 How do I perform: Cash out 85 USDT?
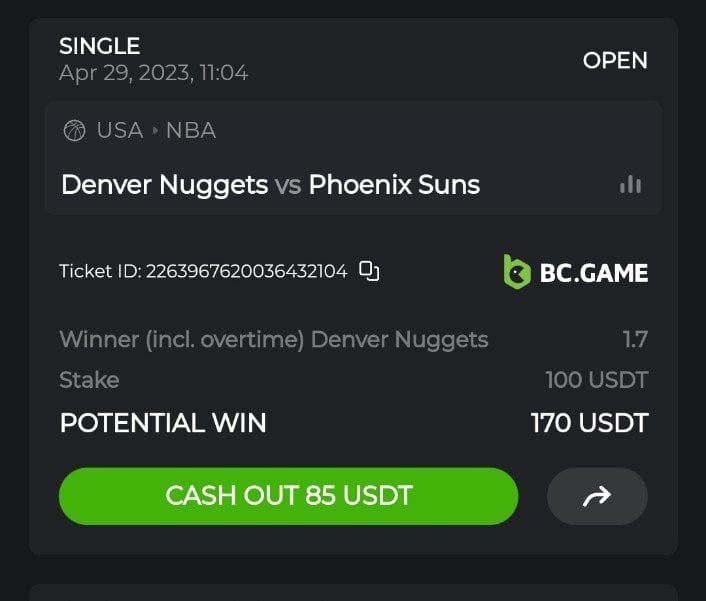(x=288, y=496)
